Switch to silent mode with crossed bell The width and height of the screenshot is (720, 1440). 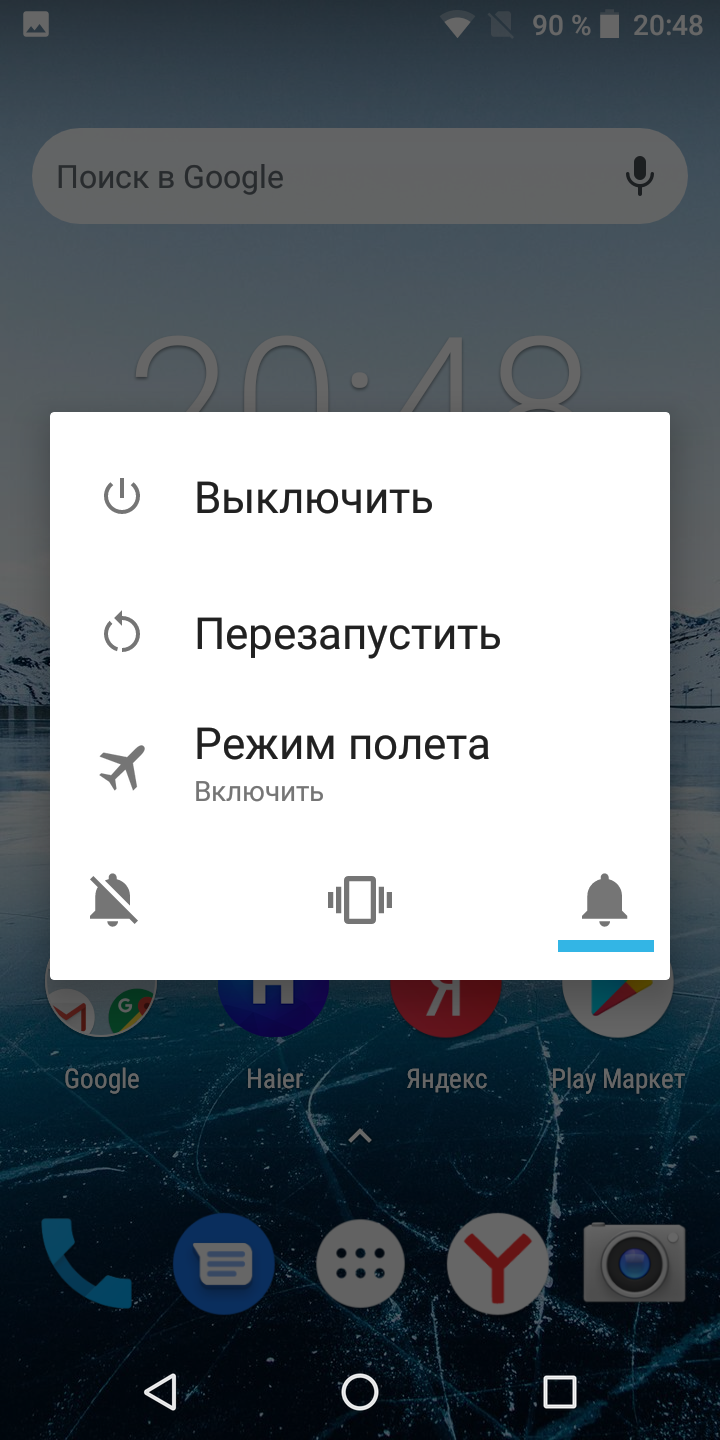[114, 900]
